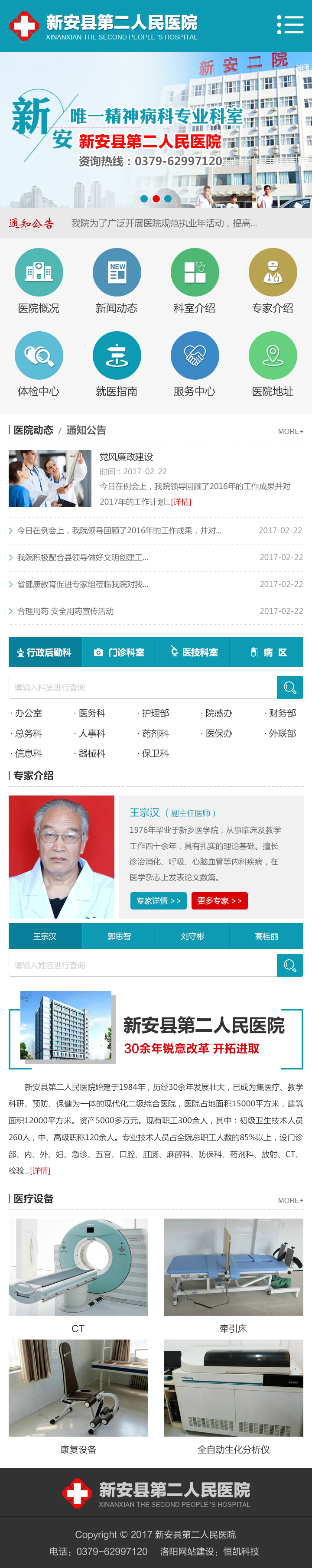The width and height of the screenshot is (312, 1568).
Task: Open the article 合理用药 安全用药宣传活动
Action: (x=65, y=611)
